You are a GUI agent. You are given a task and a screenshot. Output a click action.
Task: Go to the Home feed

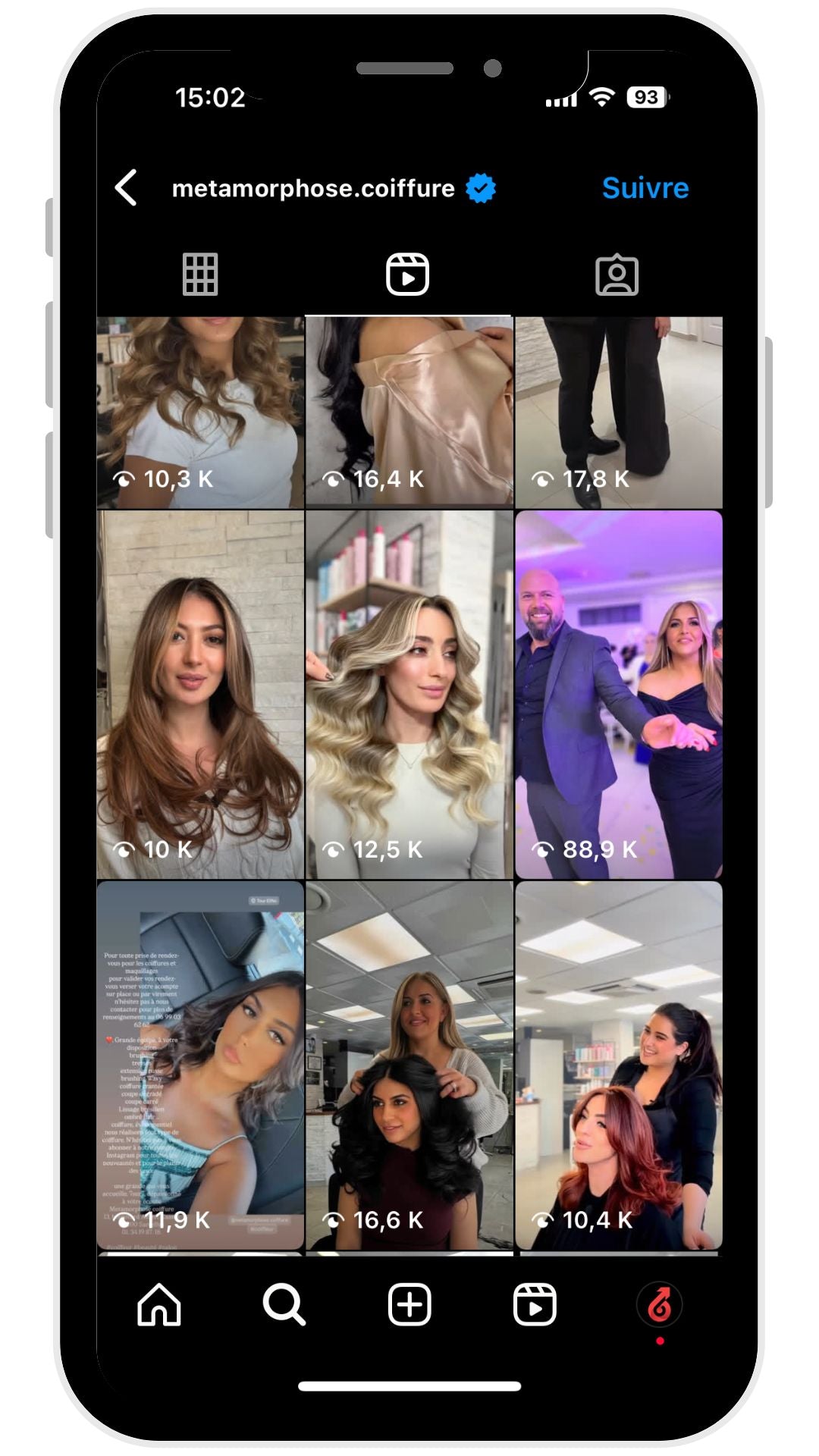(x=159, y=1304)
